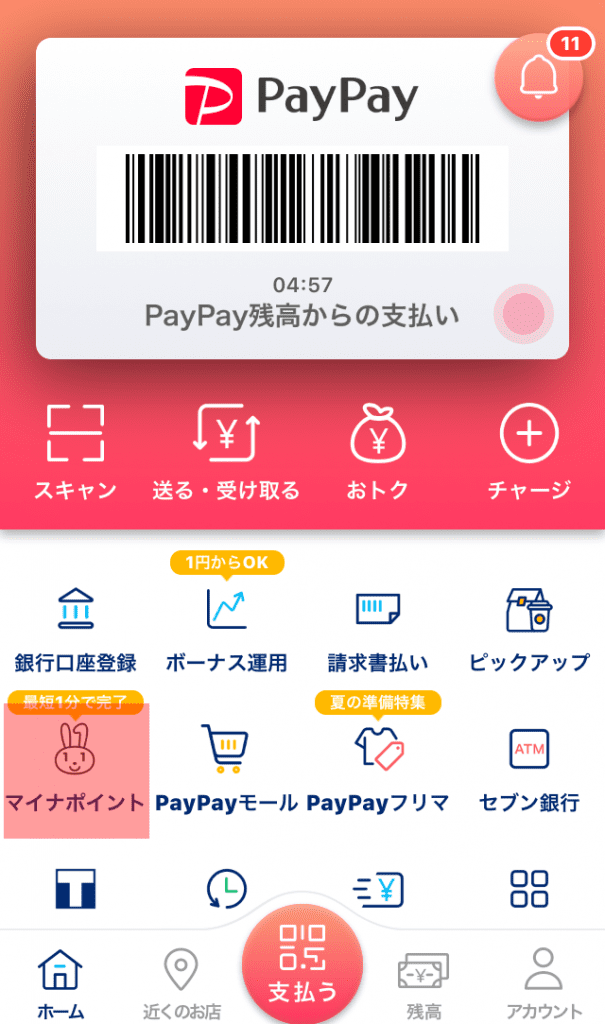Open 送る・受け取る money transfer
This screenshot has width=605, height=1024.
(226, 452)
